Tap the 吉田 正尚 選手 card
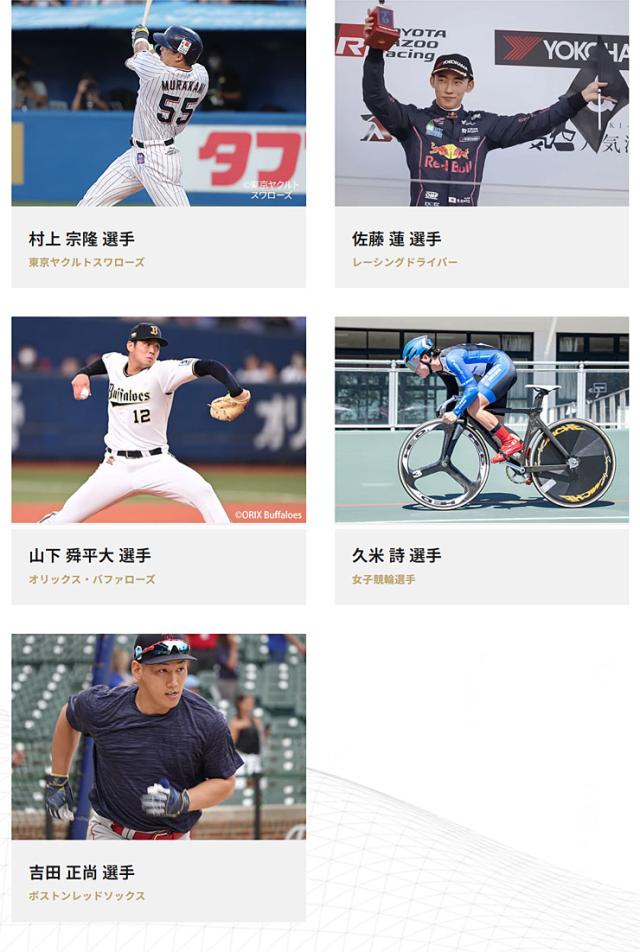 tap(158, 775)
